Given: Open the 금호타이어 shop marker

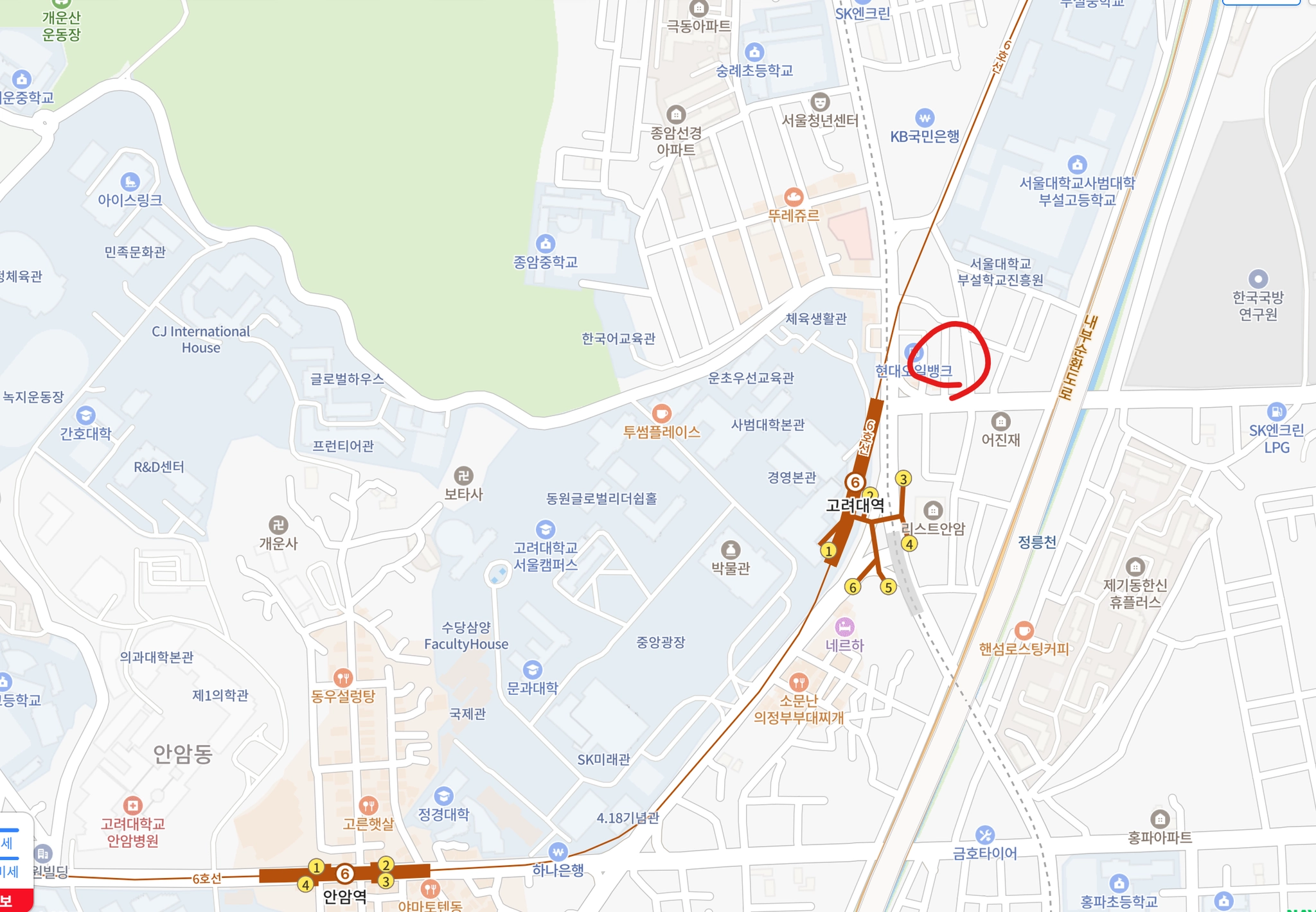Looking at the screenshot, I should [x=984, y=836].
